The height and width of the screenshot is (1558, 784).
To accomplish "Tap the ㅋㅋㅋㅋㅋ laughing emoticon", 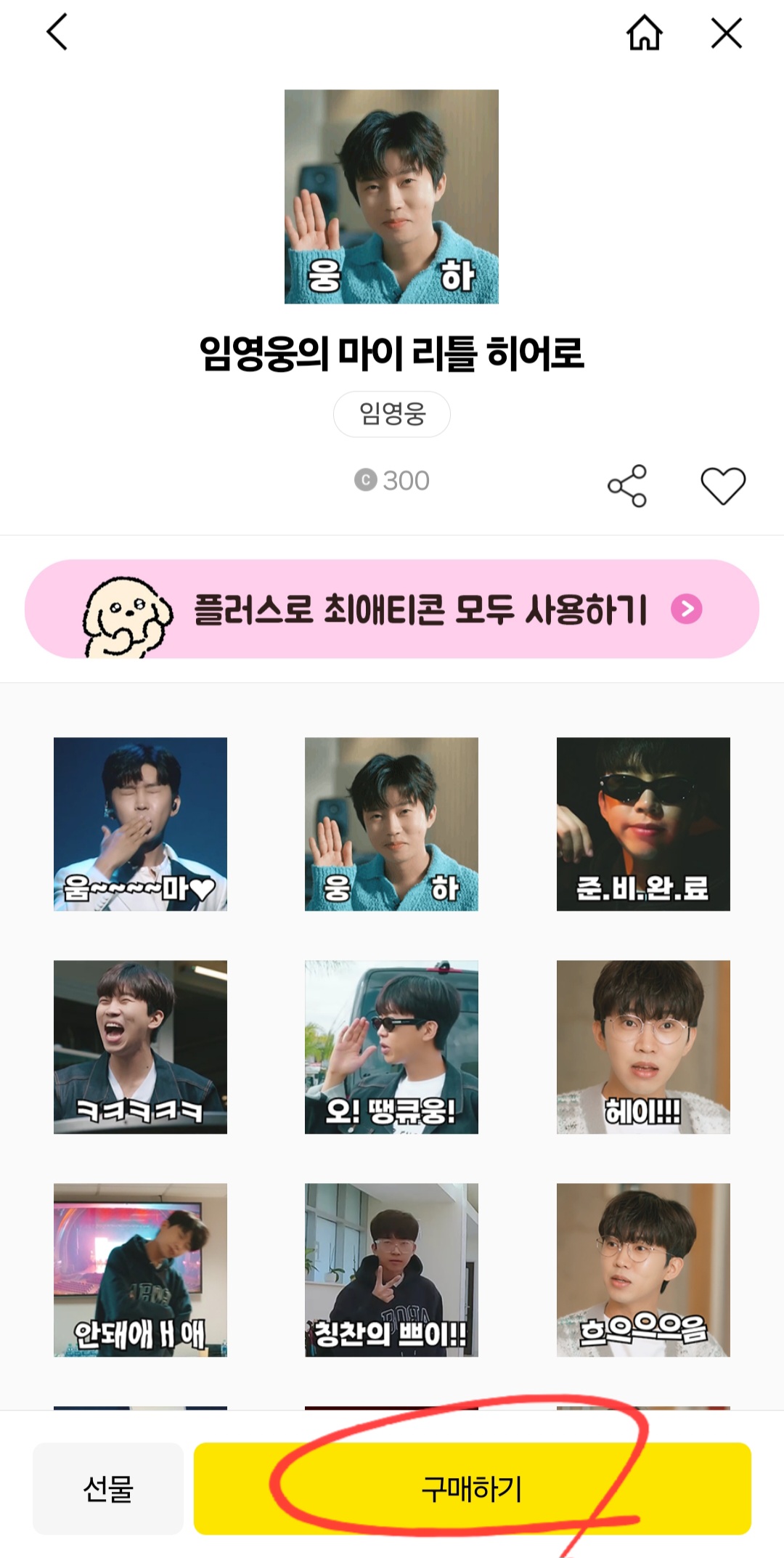I will [141, 1047].
